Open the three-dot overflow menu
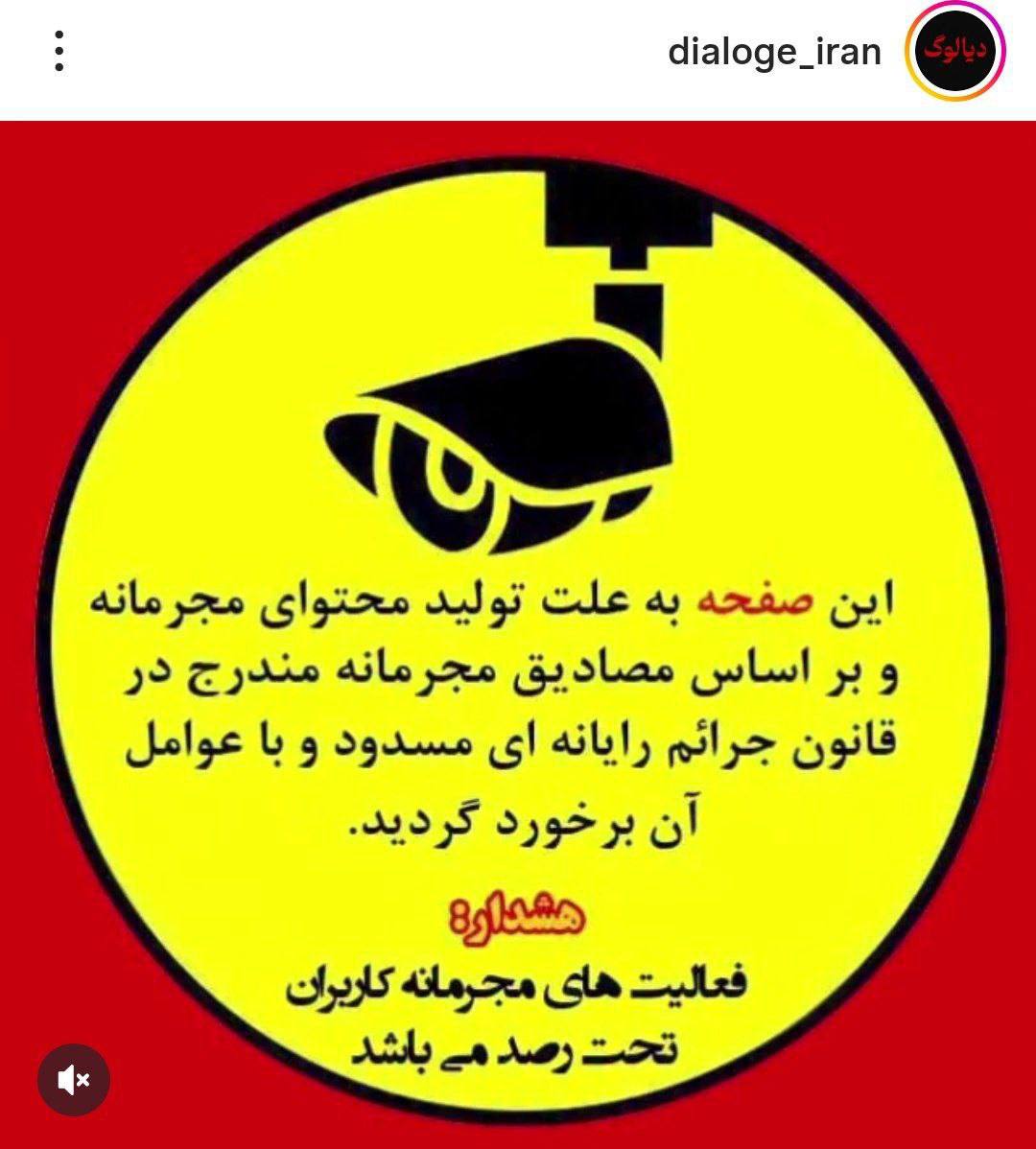 (59, 52)
